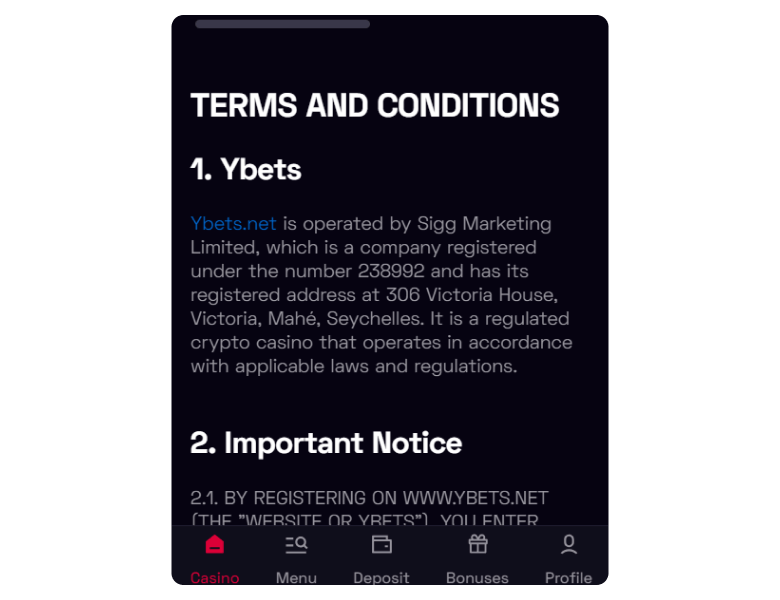Switch to the Casino tab
The image size is (780, 600).
pos(215,558)
